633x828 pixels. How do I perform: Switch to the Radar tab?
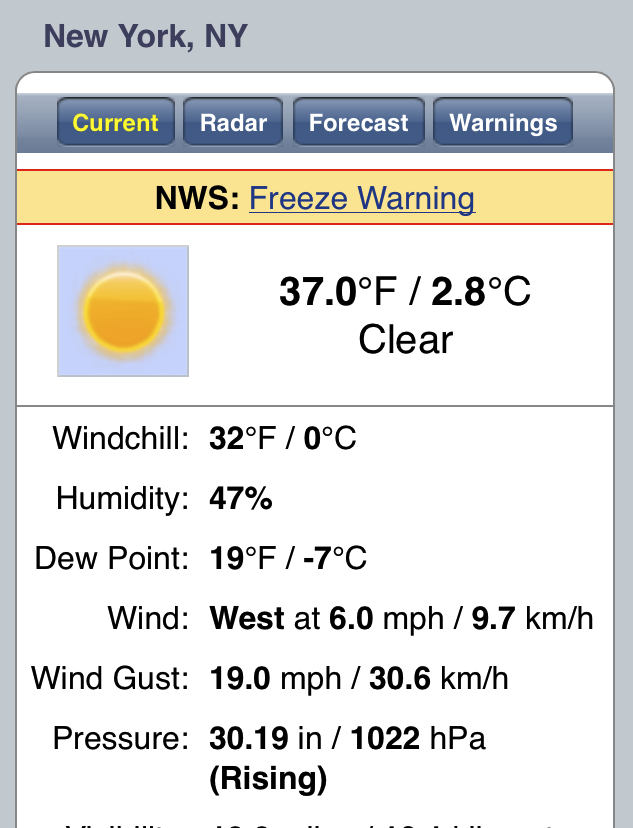tap(234, 123)
